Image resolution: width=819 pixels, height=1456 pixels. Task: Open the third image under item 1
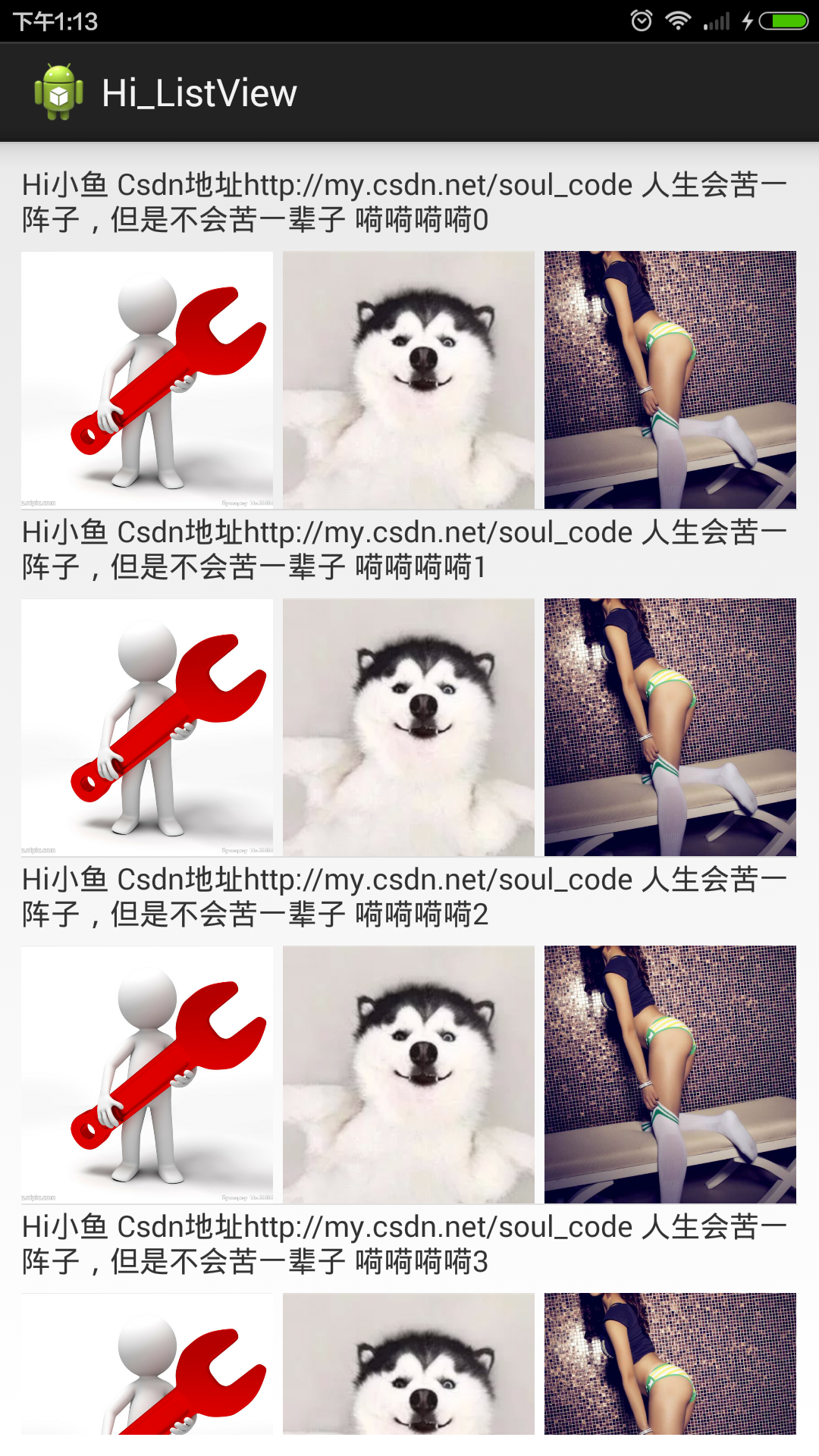(x=670, y=727)
